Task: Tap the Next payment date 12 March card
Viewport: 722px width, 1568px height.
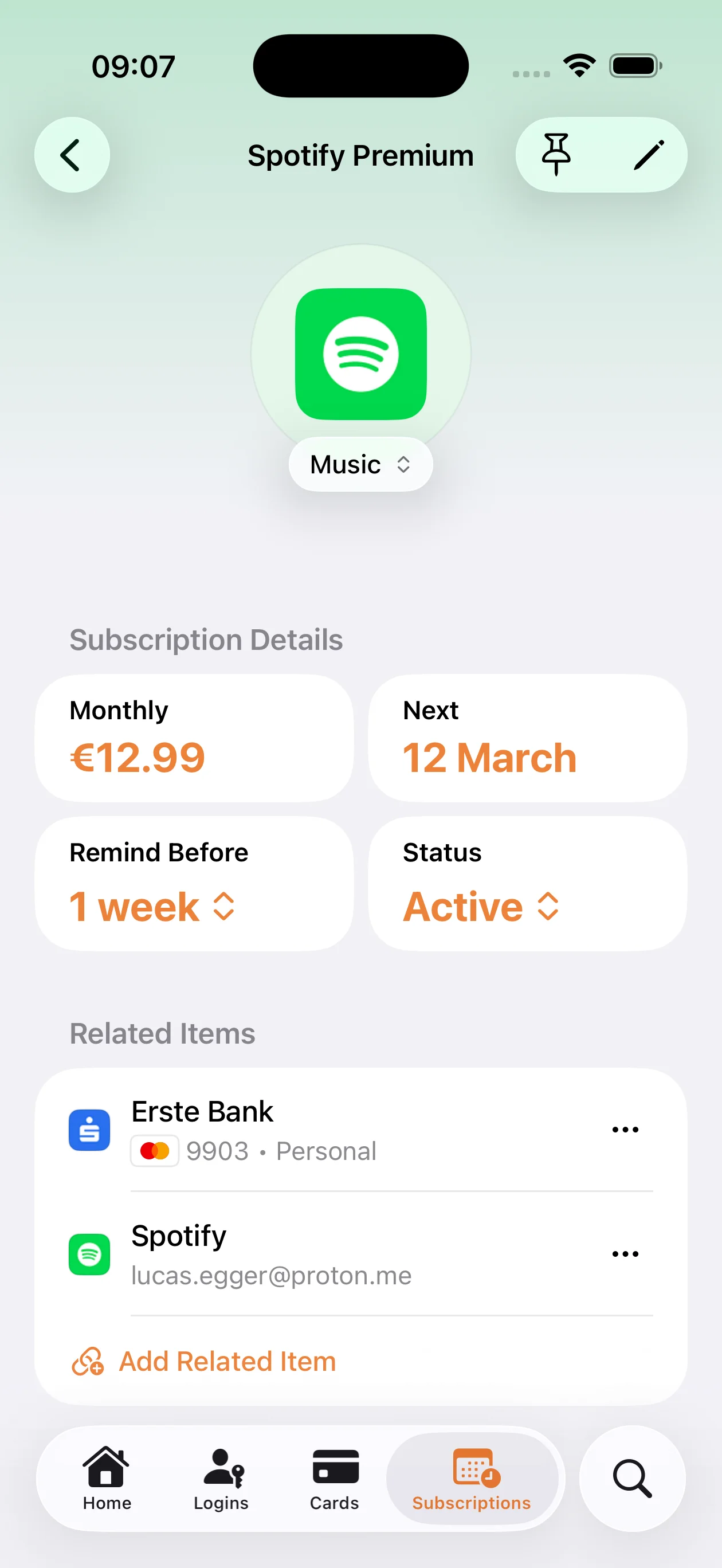Action: click(x=527, y=738)
